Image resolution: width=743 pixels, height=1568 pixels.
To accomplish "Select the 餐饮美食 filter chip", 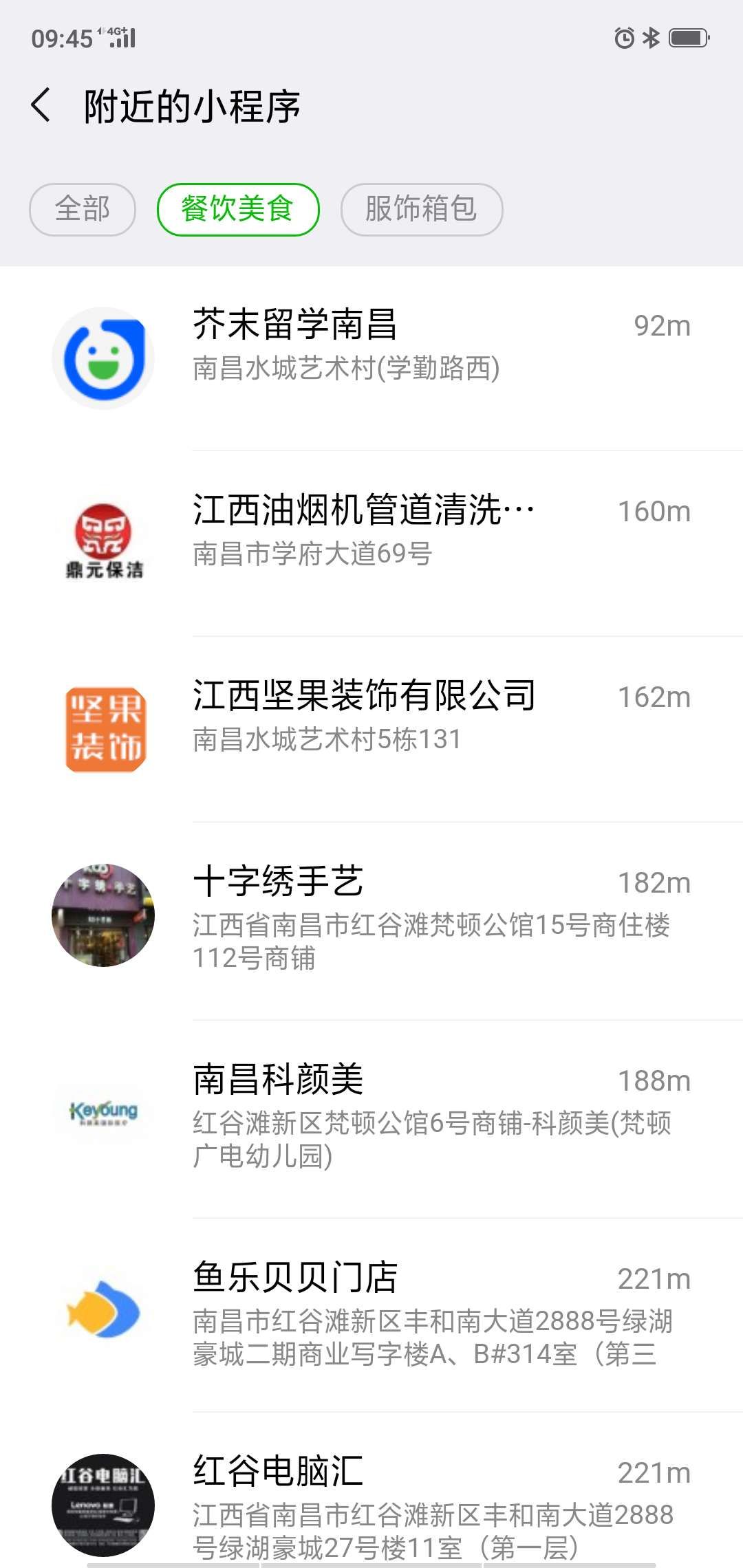I will (x=238, y=209).
